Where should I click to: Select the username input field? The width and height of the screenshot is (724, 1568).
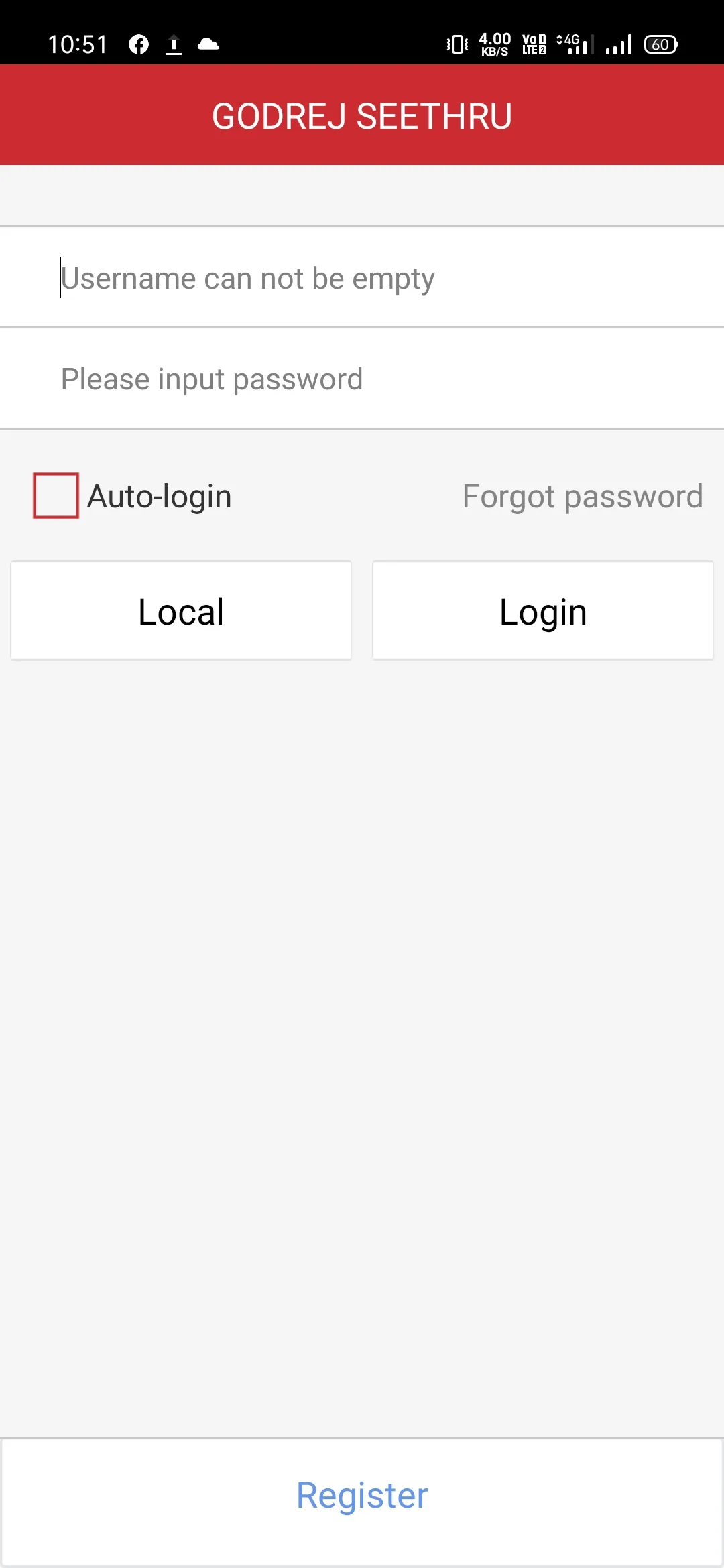[362, 278]
